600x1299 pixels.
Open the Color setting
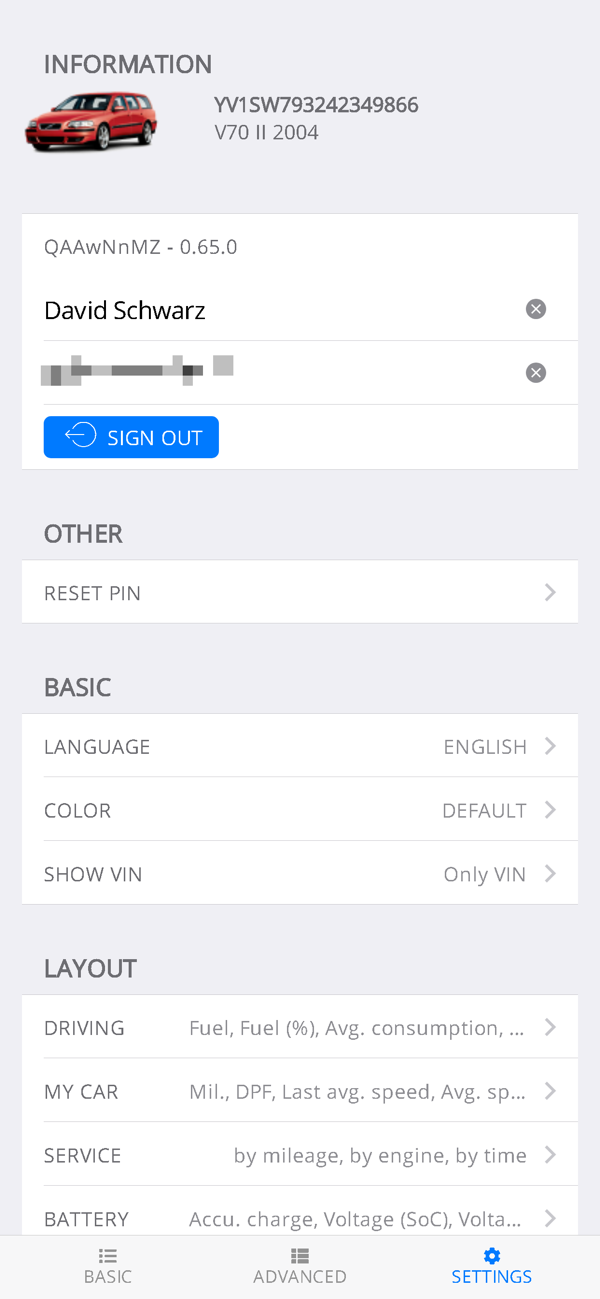click(x=300, y=811)
